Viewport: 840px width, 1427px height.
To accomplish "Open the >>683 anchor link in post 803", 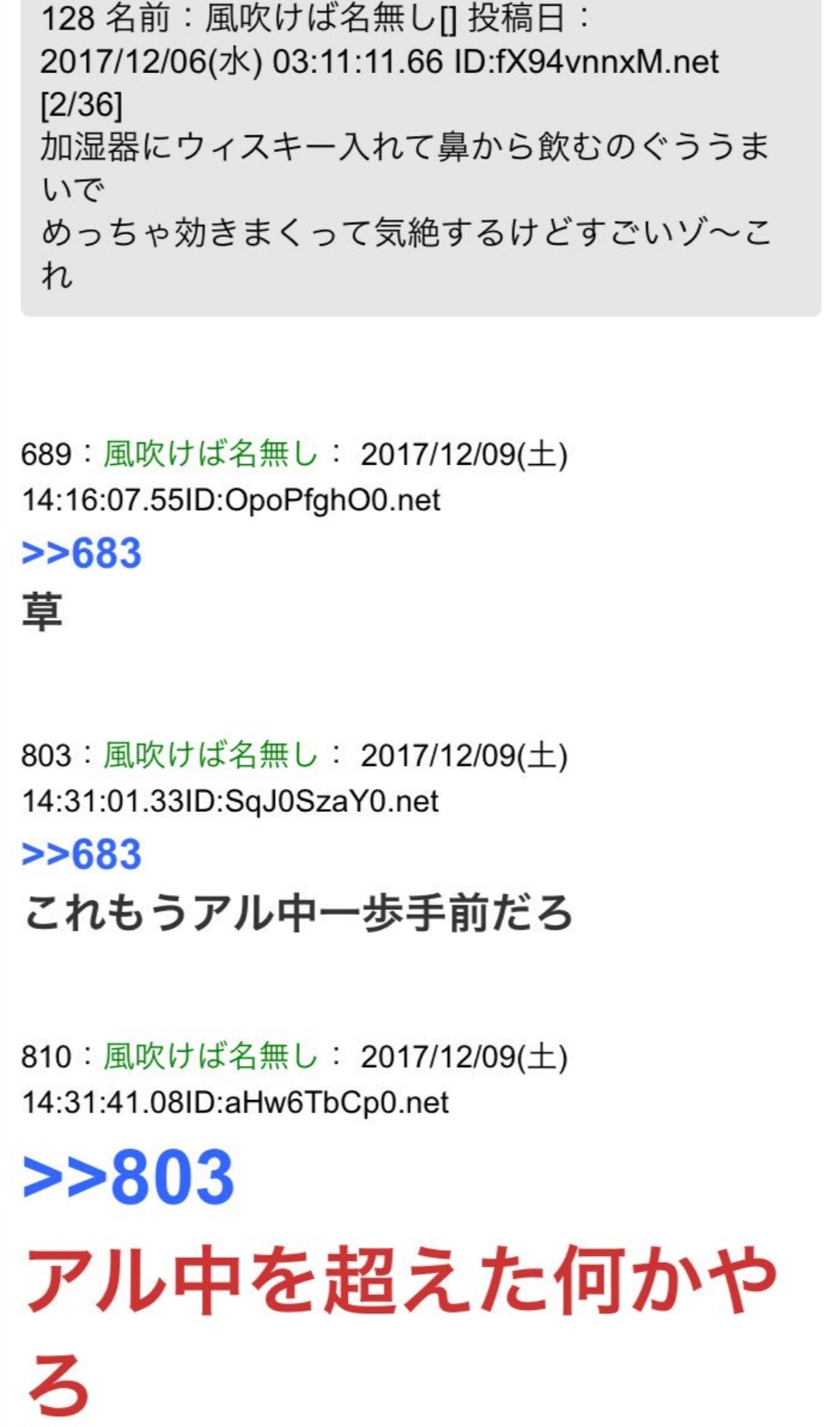I will (81, 854).
